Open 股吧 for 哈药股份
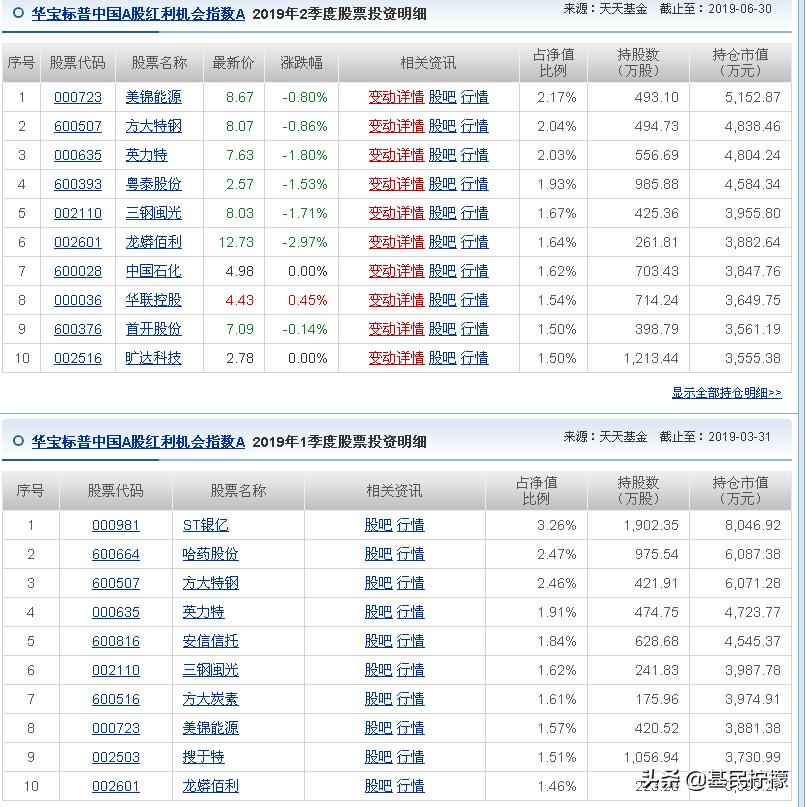806x807 pixels. click(371, 554)
